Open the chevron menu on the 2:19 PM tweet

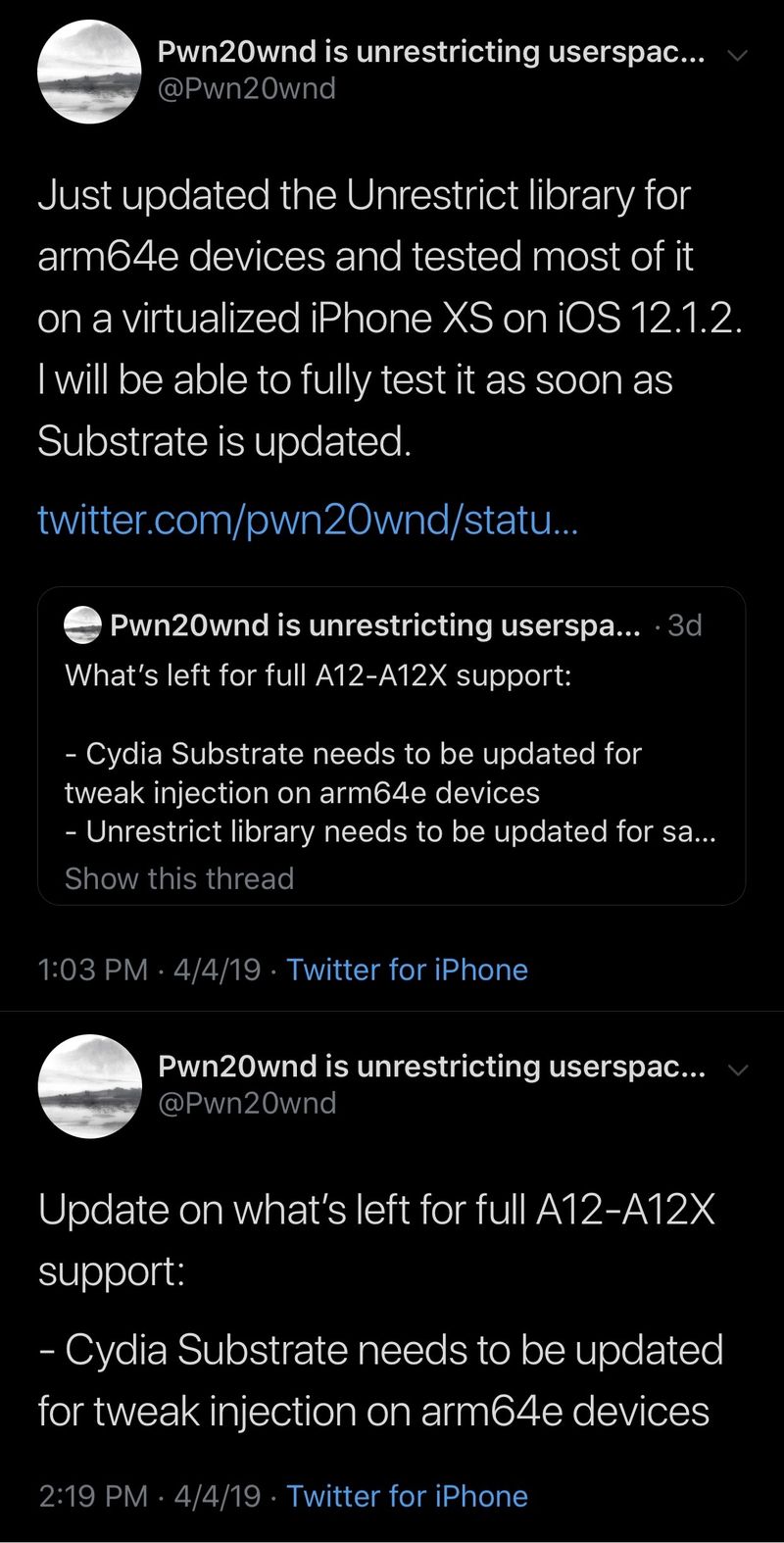coord(738,1070)
